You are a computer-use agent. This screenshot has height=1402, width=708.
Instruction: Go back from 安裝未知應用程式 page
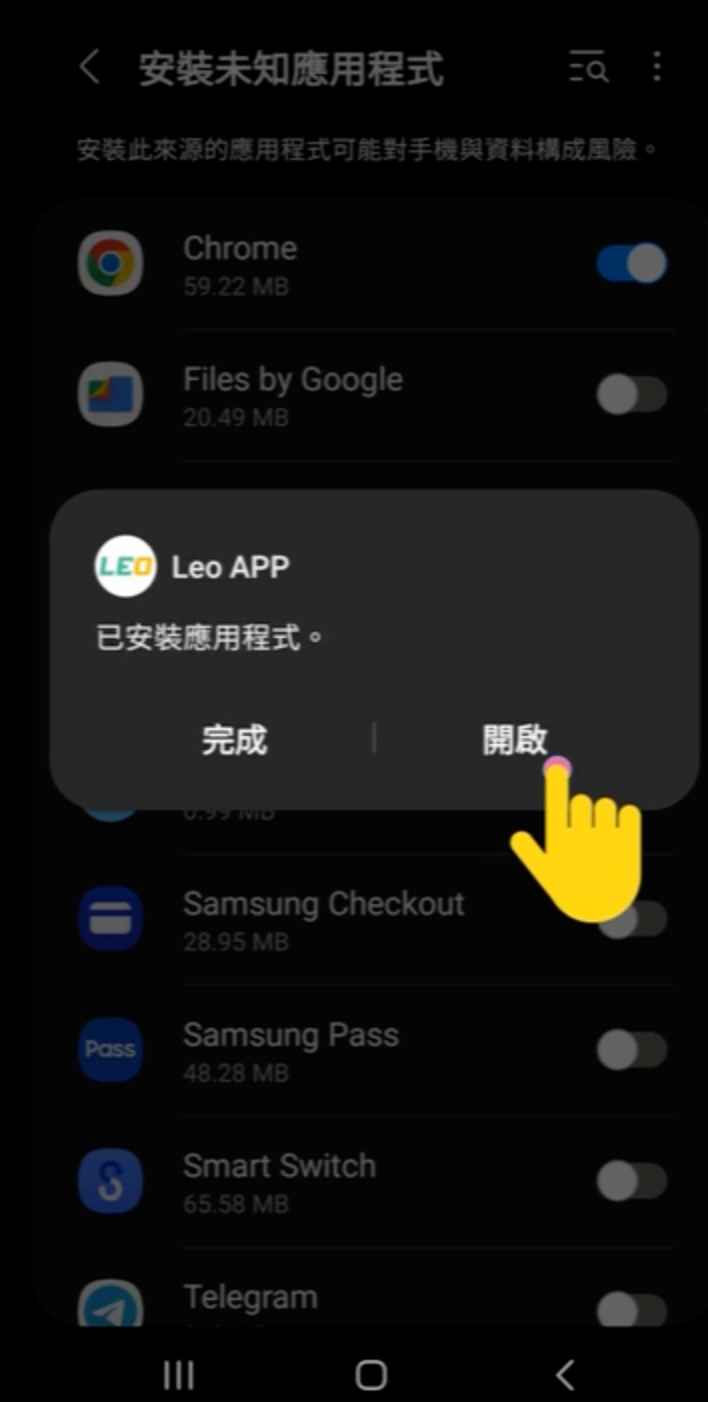90,68
